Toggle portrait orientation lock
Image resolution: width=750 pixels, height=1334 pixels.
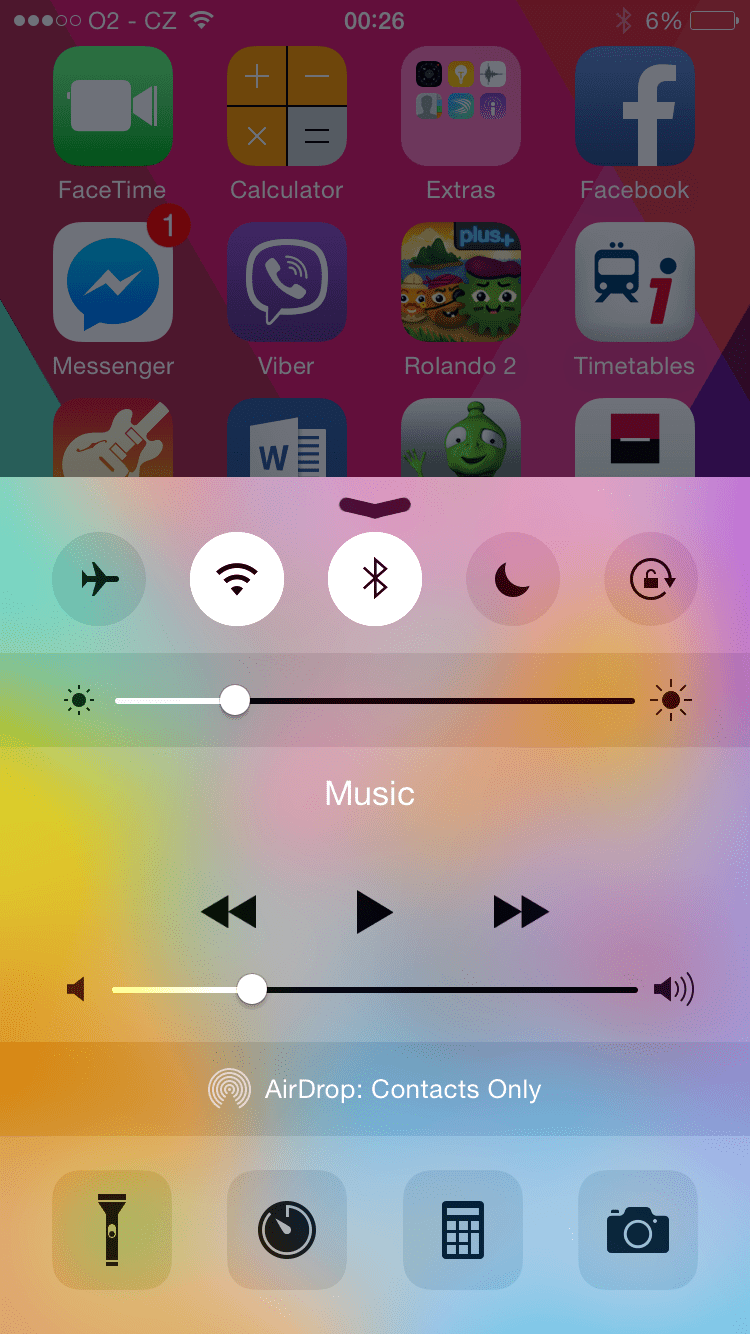click(x=651, y=579)
